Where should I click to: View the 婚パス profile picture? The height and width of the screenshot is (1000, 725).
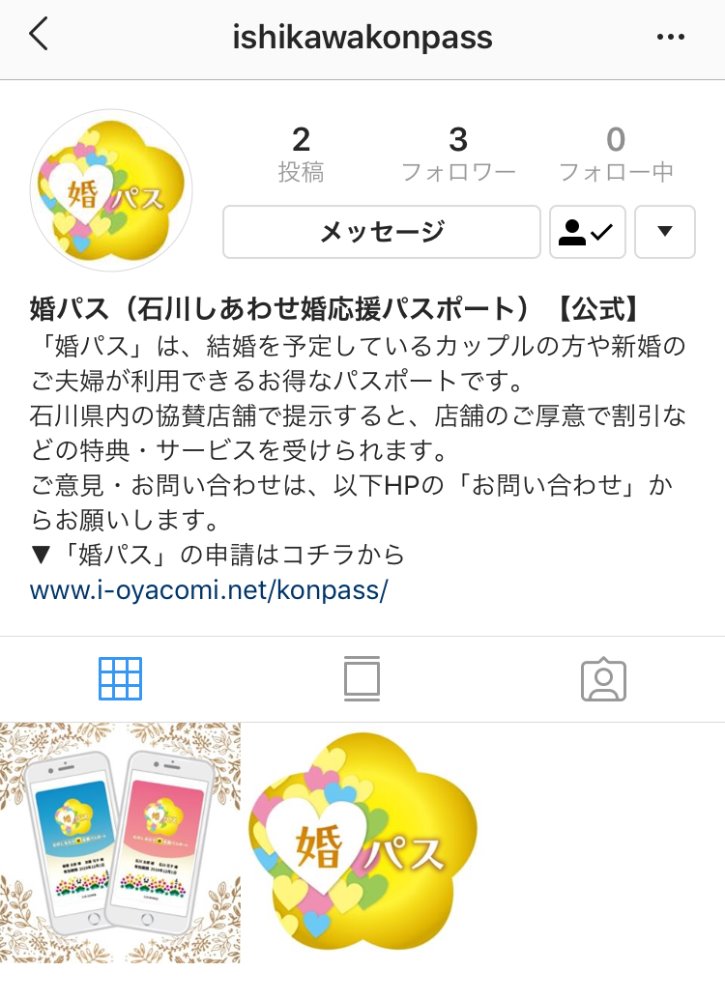[110, 190]
